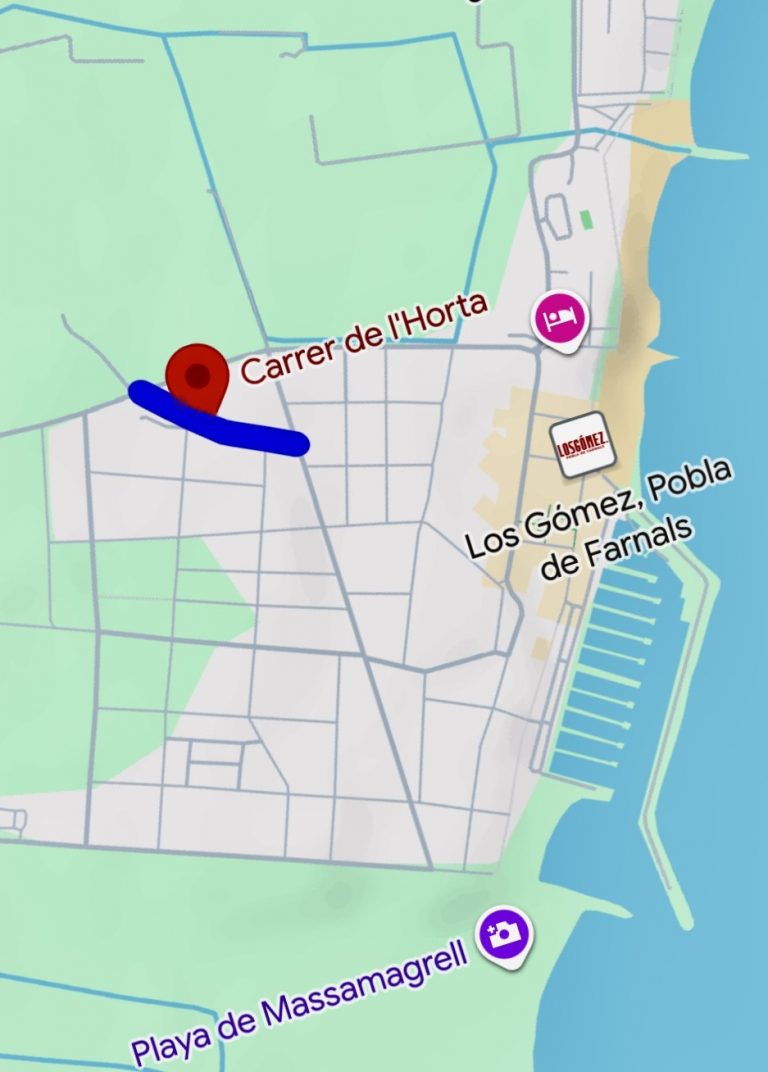
Task: Open the pink hotel marker
Action: tap(561, 320)
